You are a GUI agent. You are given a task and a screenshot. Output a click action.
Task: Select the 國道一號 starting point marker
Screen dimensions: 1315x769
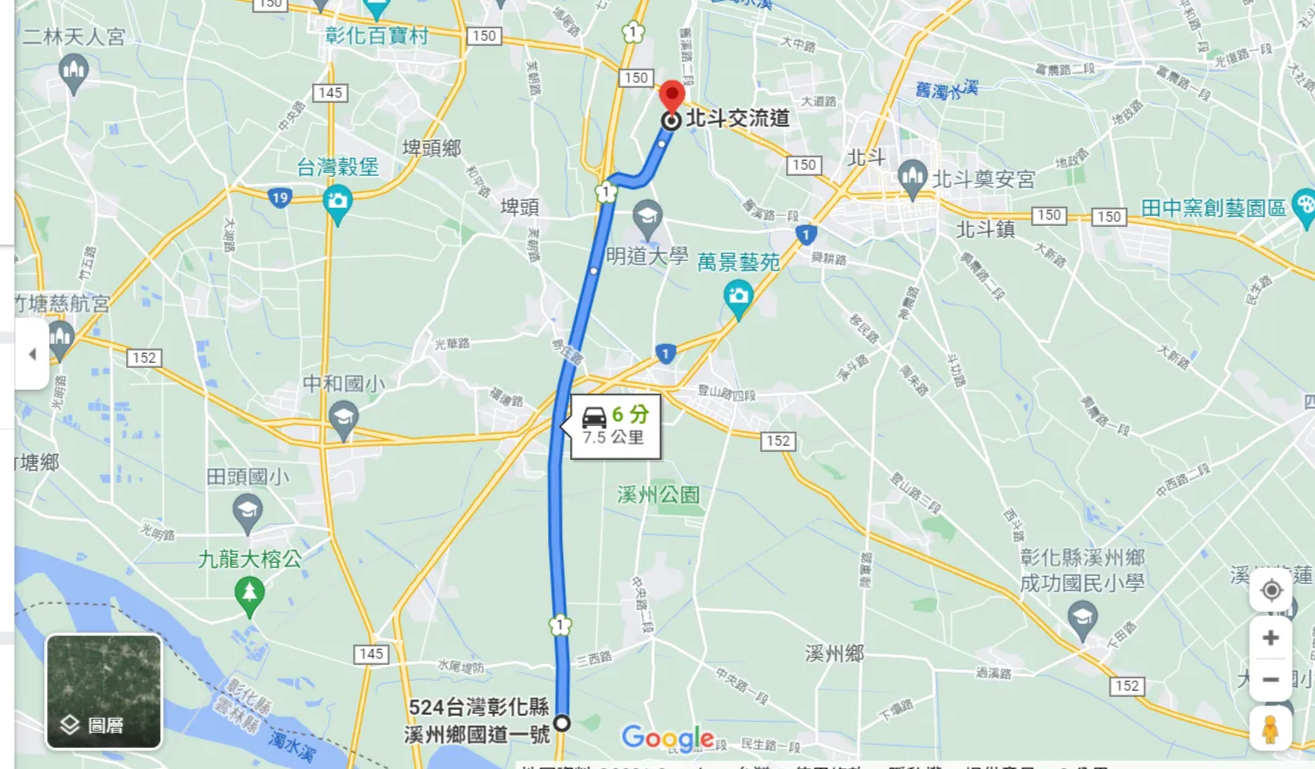click(x=562, y=722)
